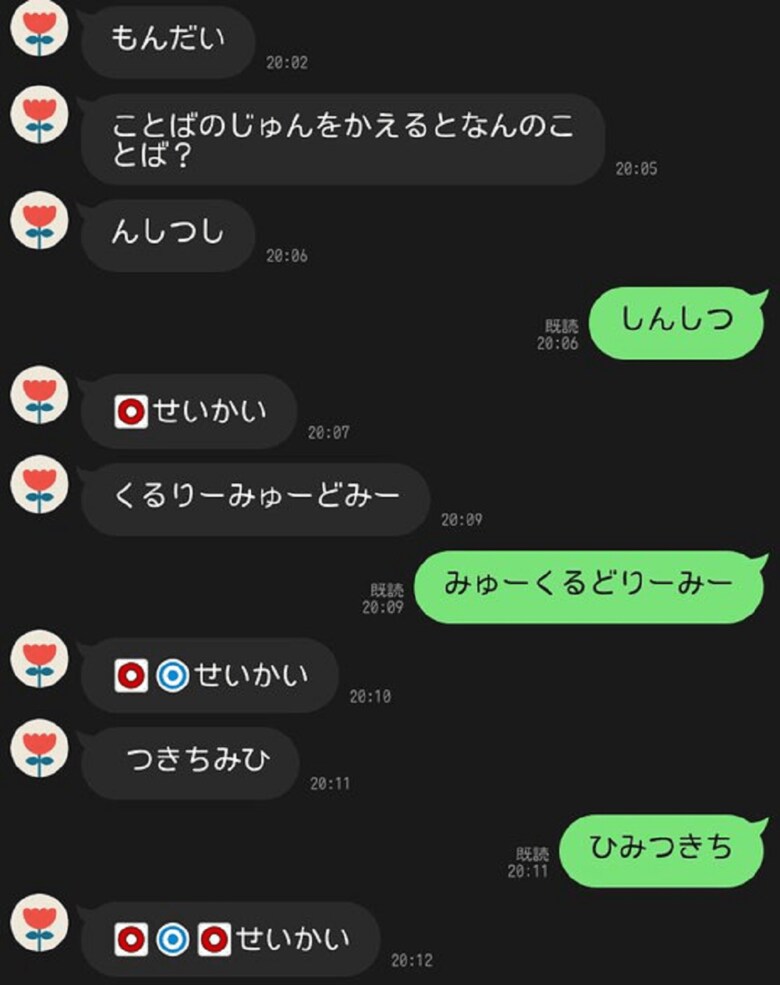Open profile from avatar beside くるりーみゅーどみー
The image size is (780, 985).
[x=39, y=486]
